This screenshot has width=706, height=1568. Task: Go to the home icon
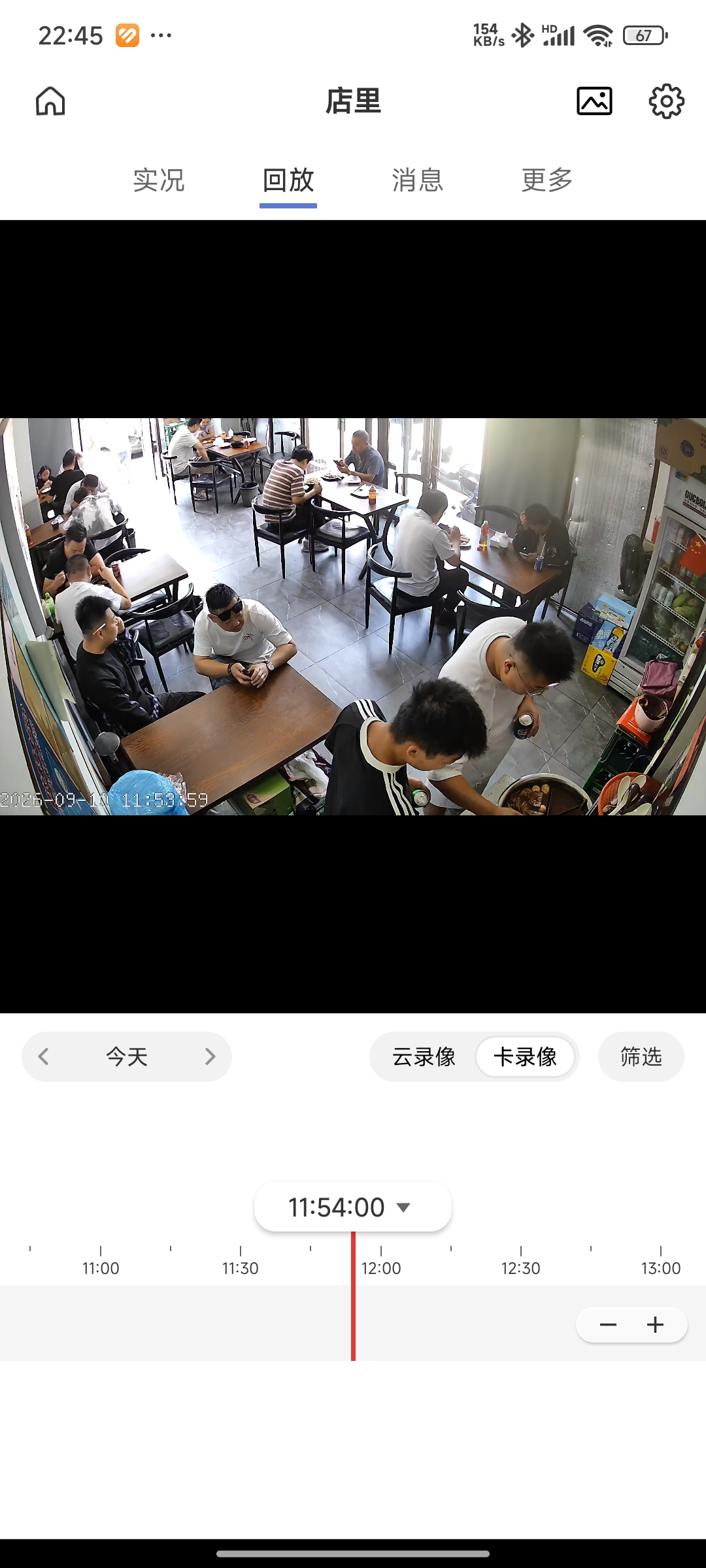(x=50, y=101)
